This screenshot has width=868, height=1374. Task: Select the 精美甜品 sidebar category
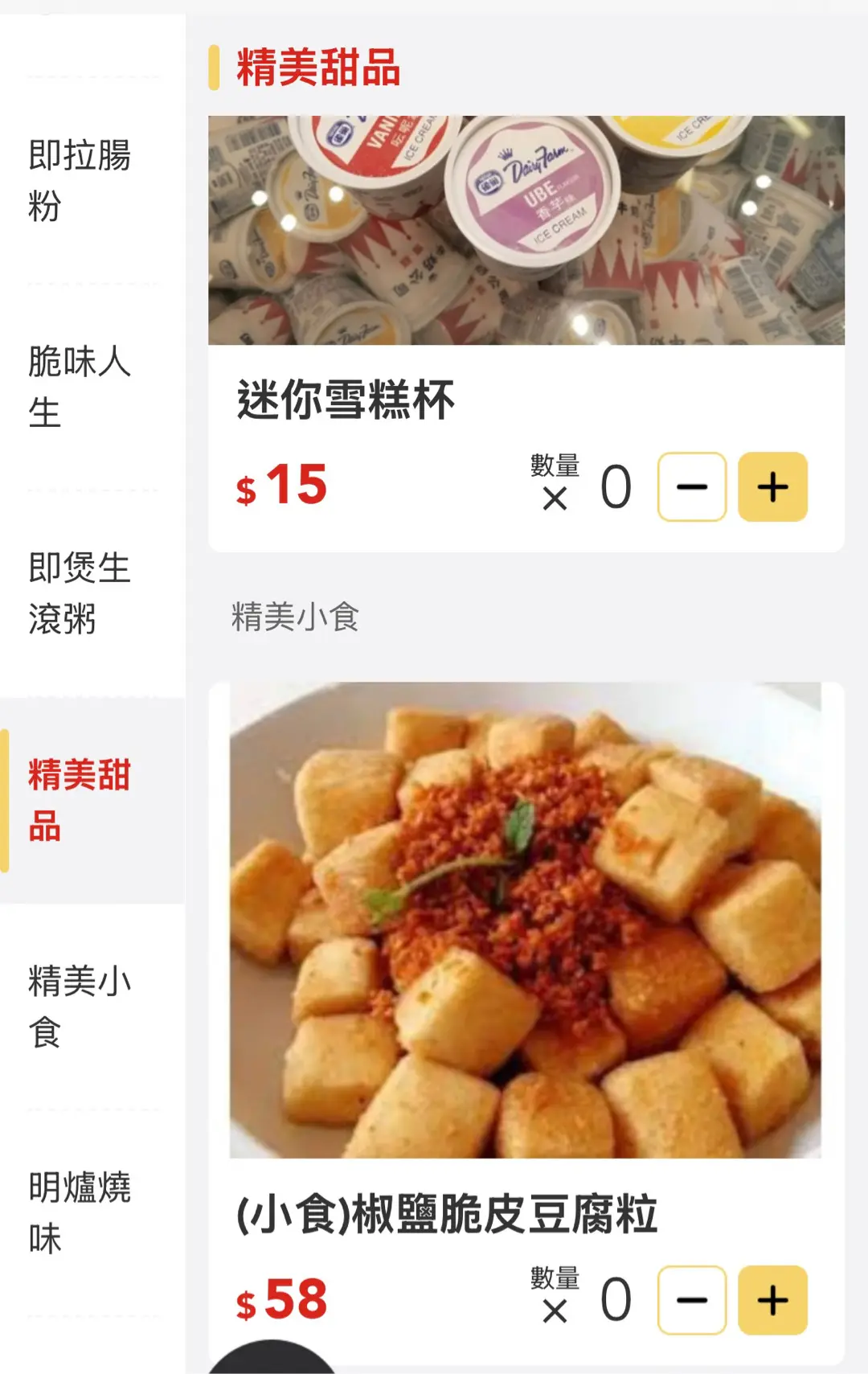(x=80, y=800)
